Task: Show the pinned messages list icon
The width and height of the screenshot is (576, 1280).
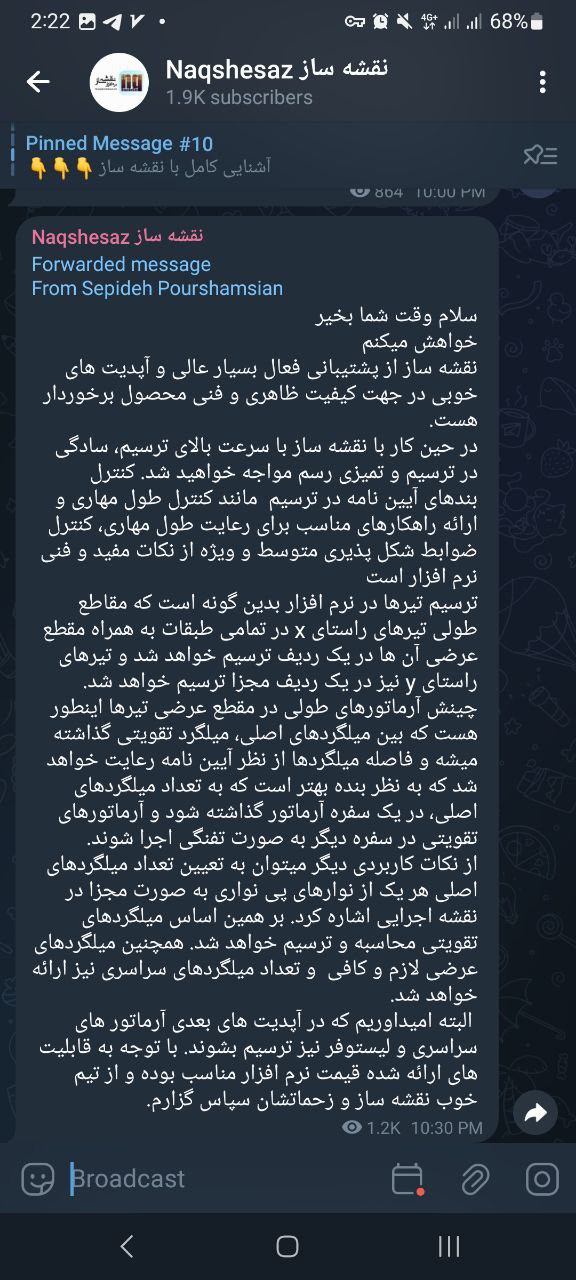Action: (540, 155)
